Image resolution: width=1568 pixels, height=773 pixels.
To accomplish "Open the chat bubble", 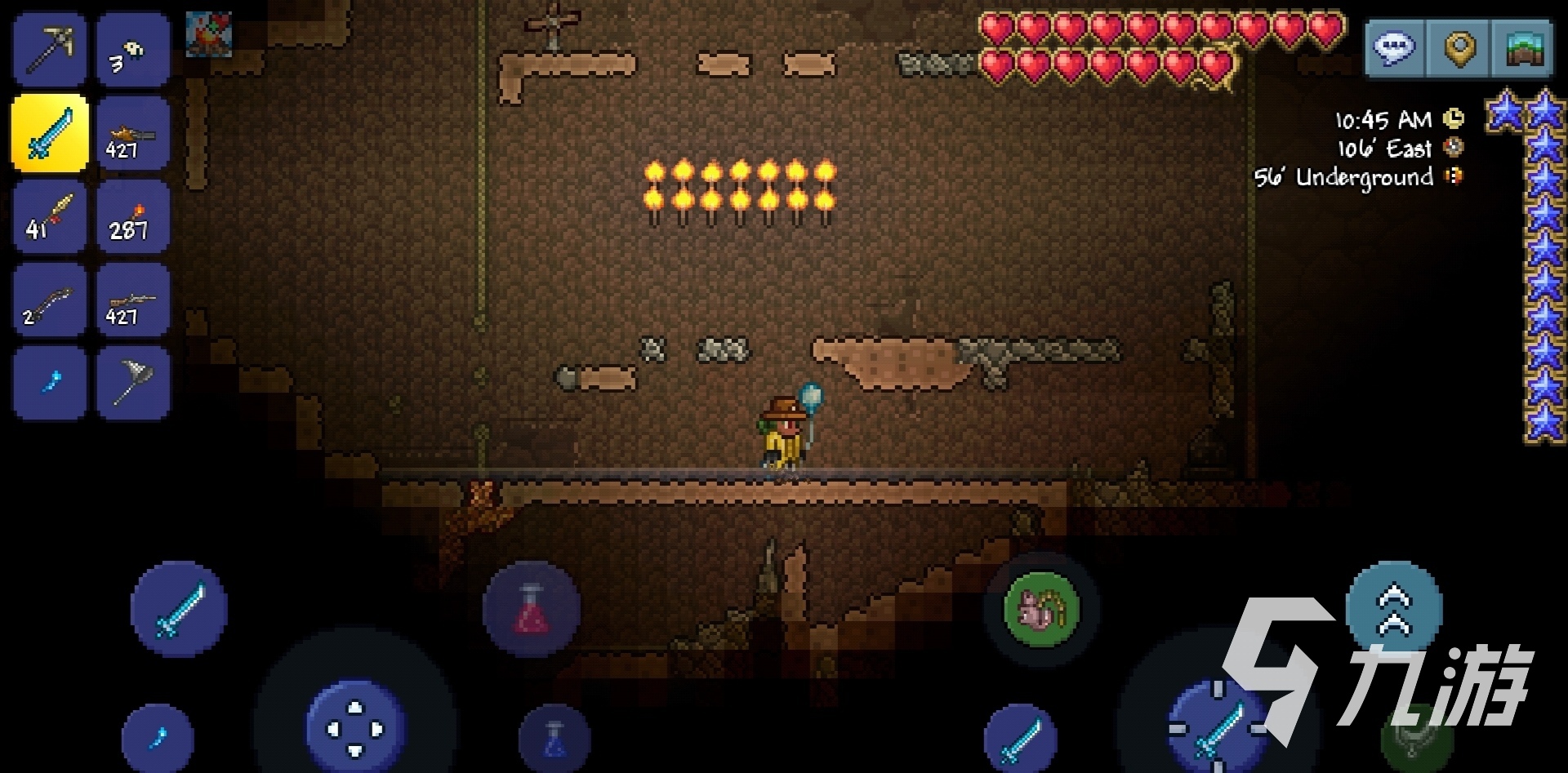I will 1394,48.
